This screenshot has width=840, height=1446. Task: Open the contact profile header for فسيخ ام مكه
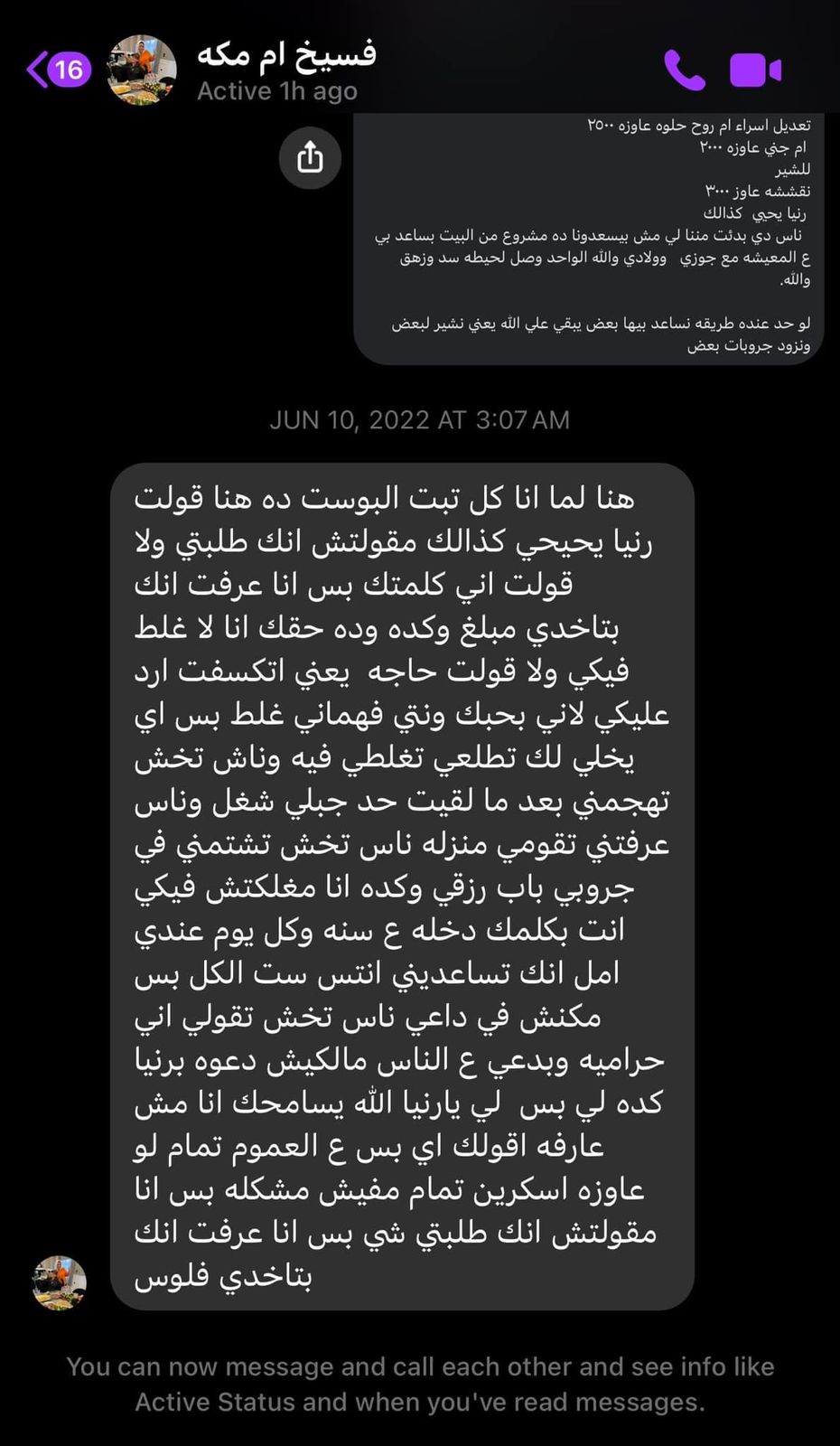click(x=285, y=70)
